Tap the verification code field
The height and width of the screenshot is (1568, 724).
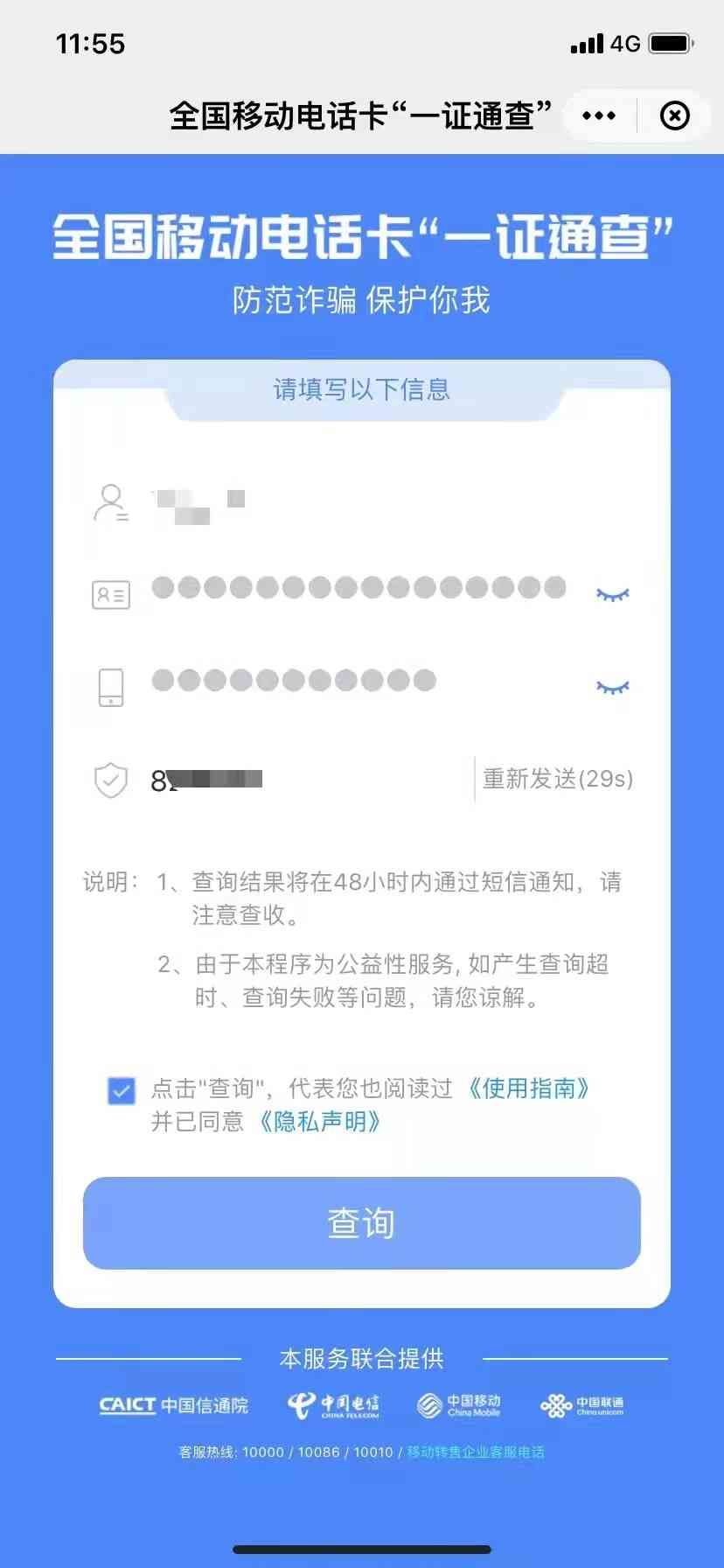click(306, 779)
